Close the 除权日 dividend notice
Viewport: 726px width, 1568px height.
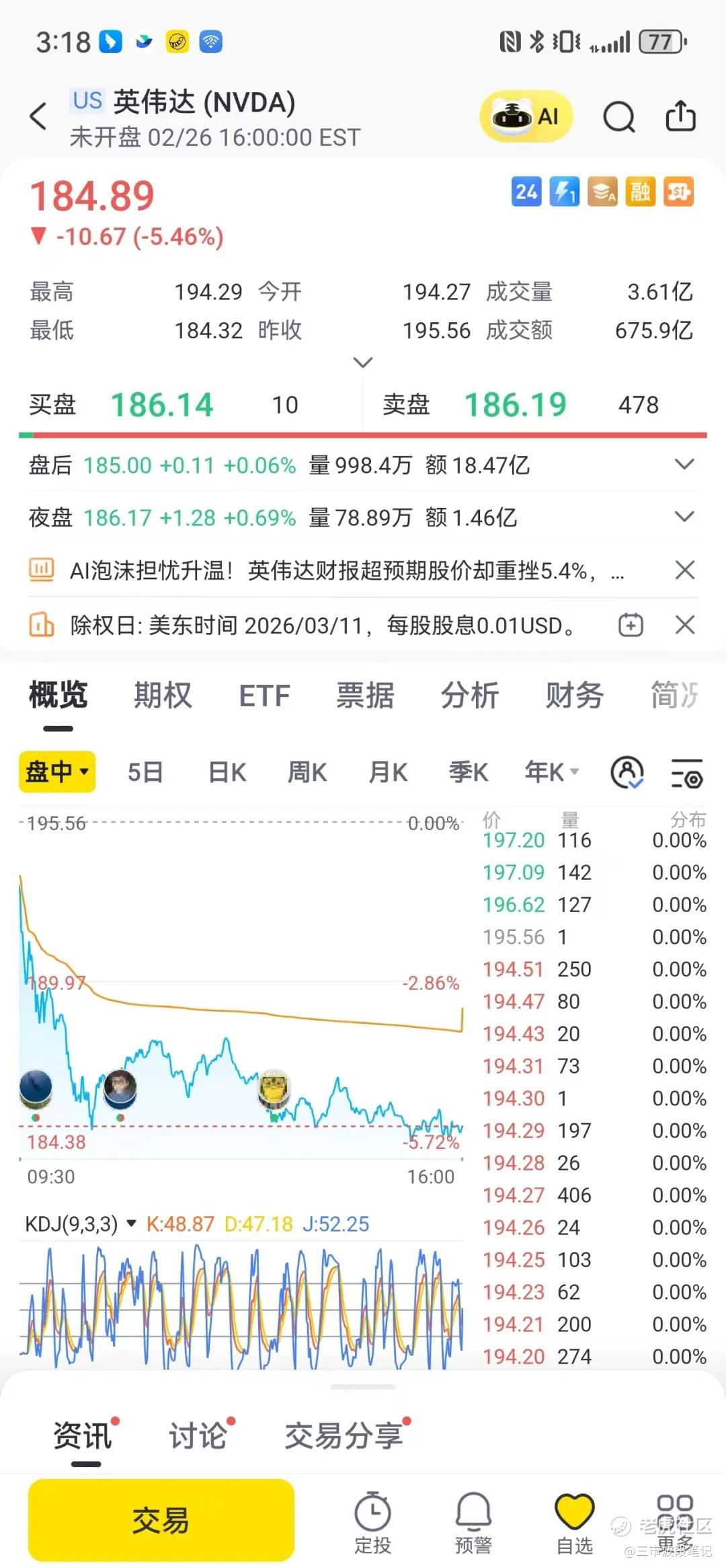pos(684,625)
